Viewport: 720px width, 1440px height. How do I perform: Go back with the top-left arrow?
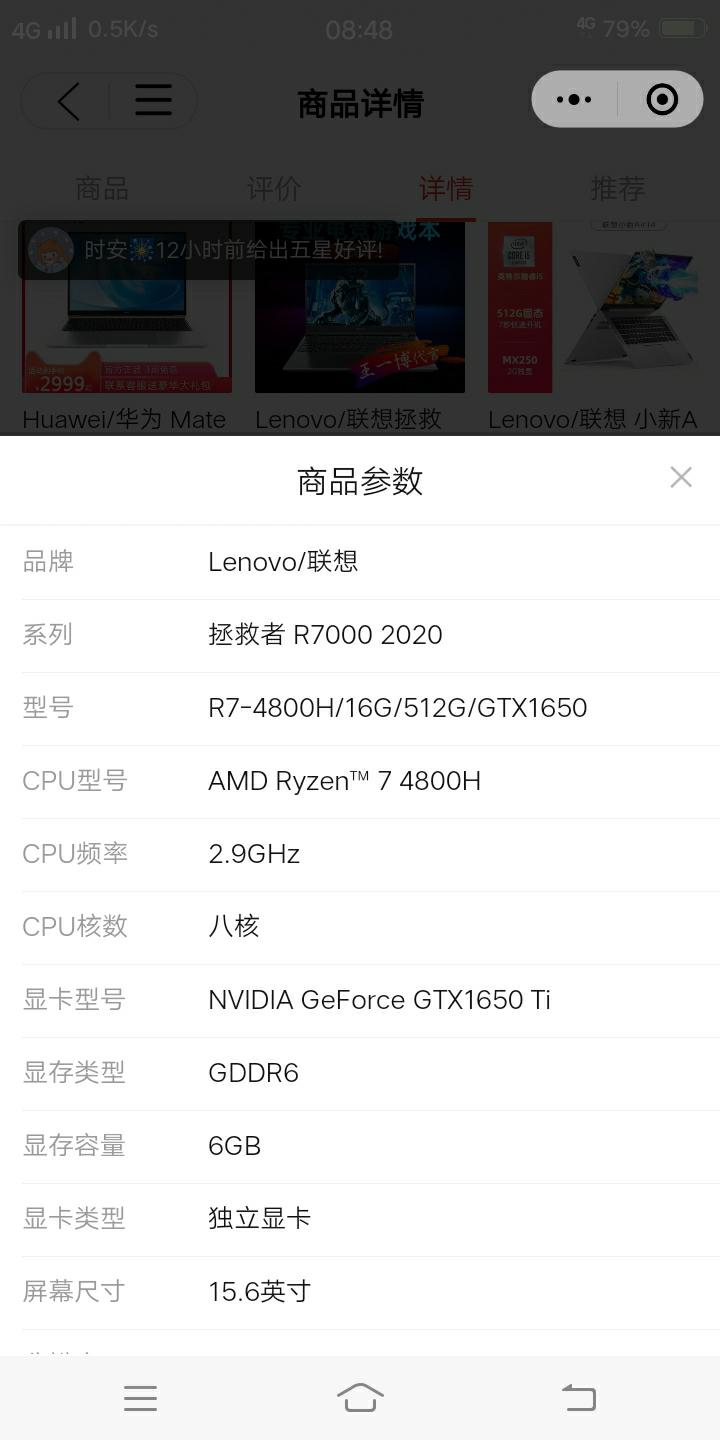point(68,101)
